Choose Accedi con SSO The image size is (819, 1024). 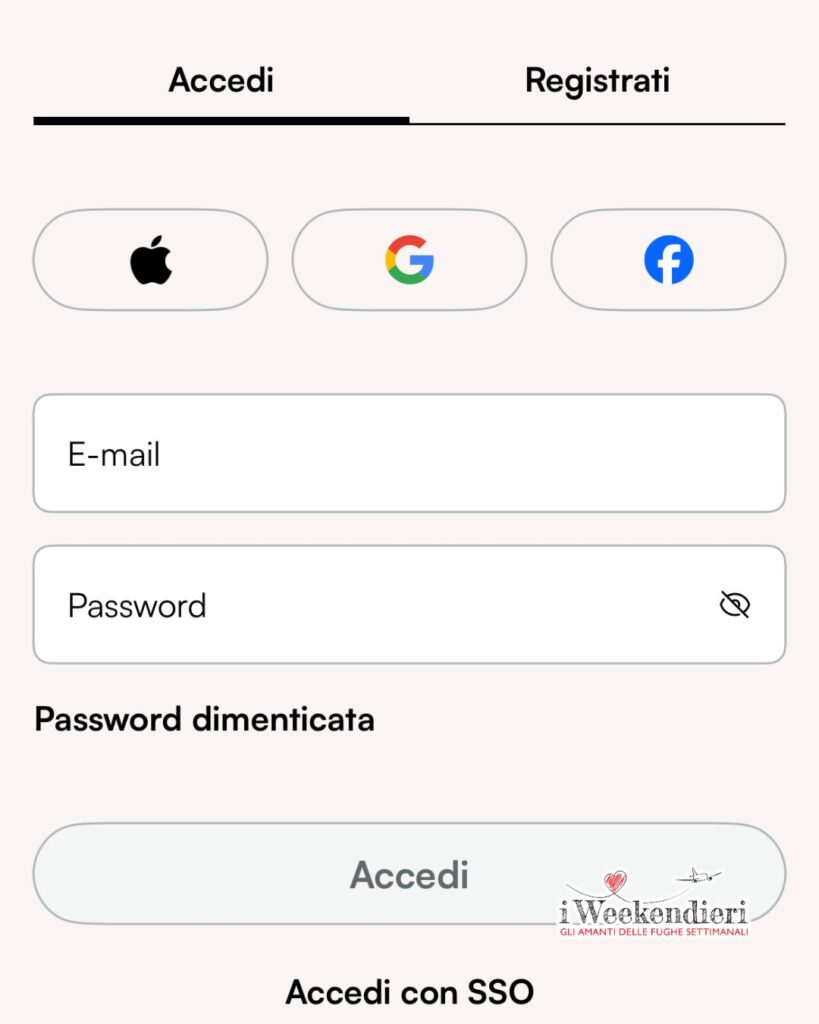coord(409,993)
